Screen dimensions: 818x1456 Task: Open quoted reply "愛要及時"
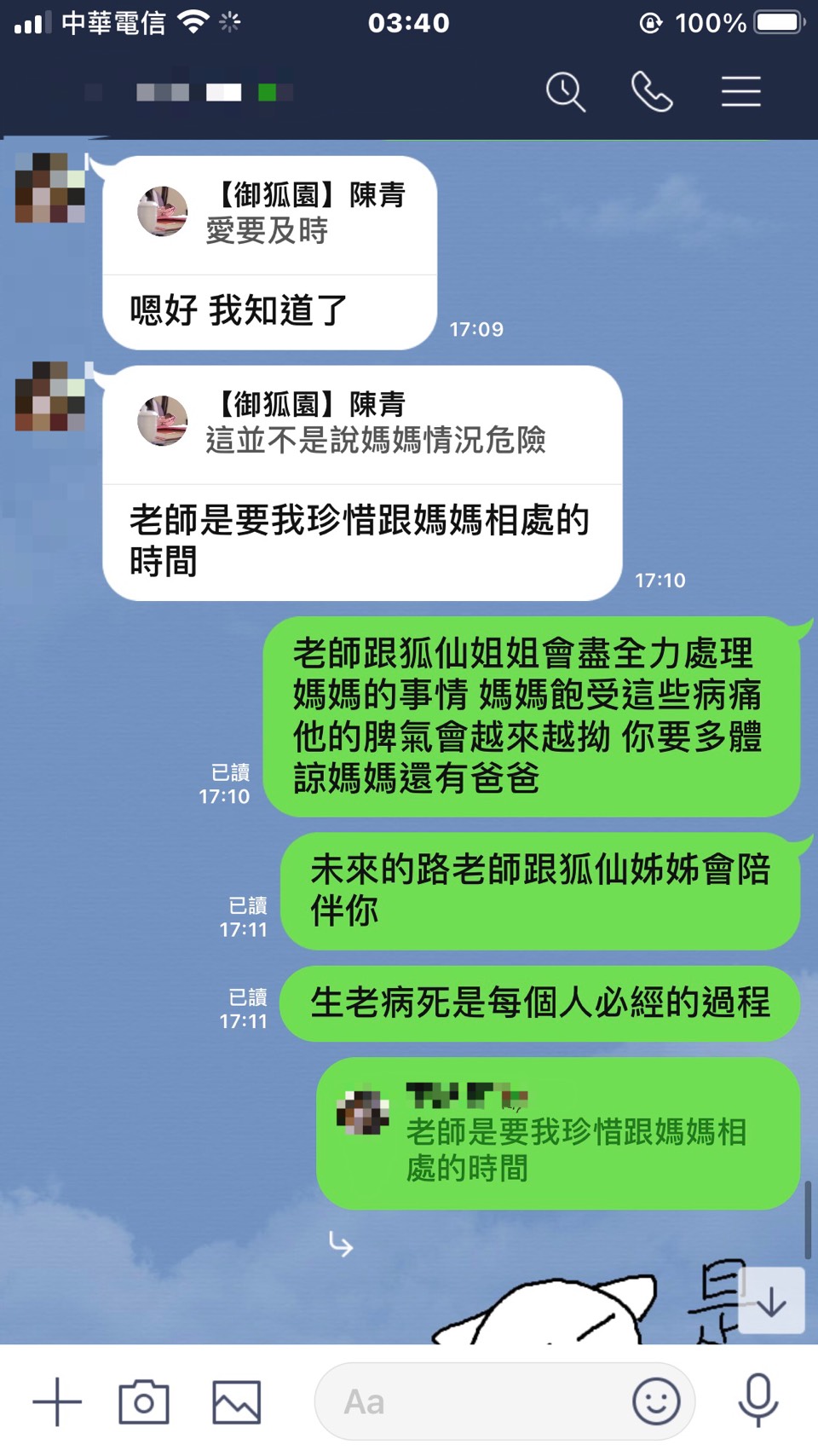click(x=268, y=214)
